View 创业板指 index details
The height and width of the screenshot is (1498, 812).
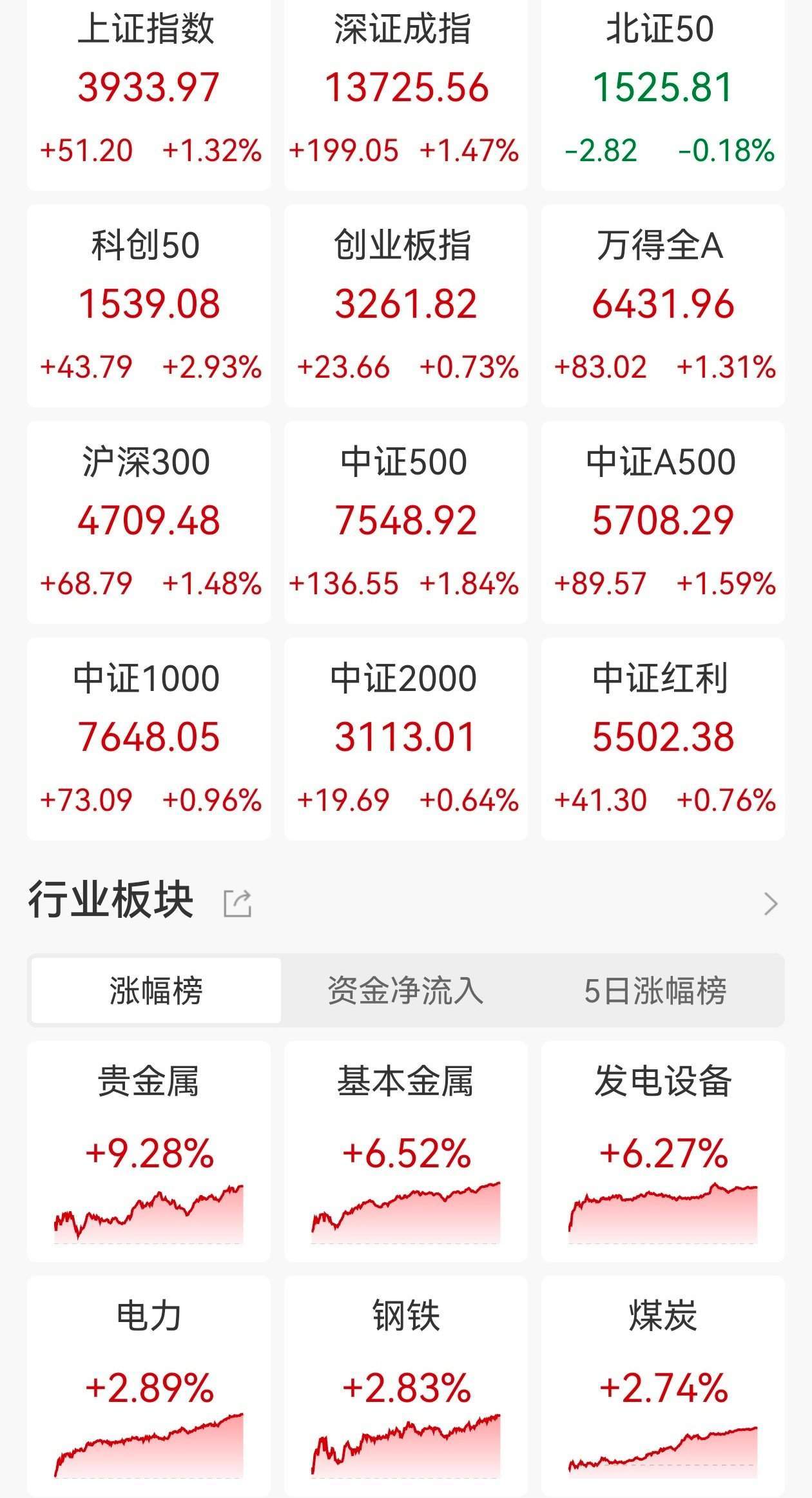tap(406, 306)
